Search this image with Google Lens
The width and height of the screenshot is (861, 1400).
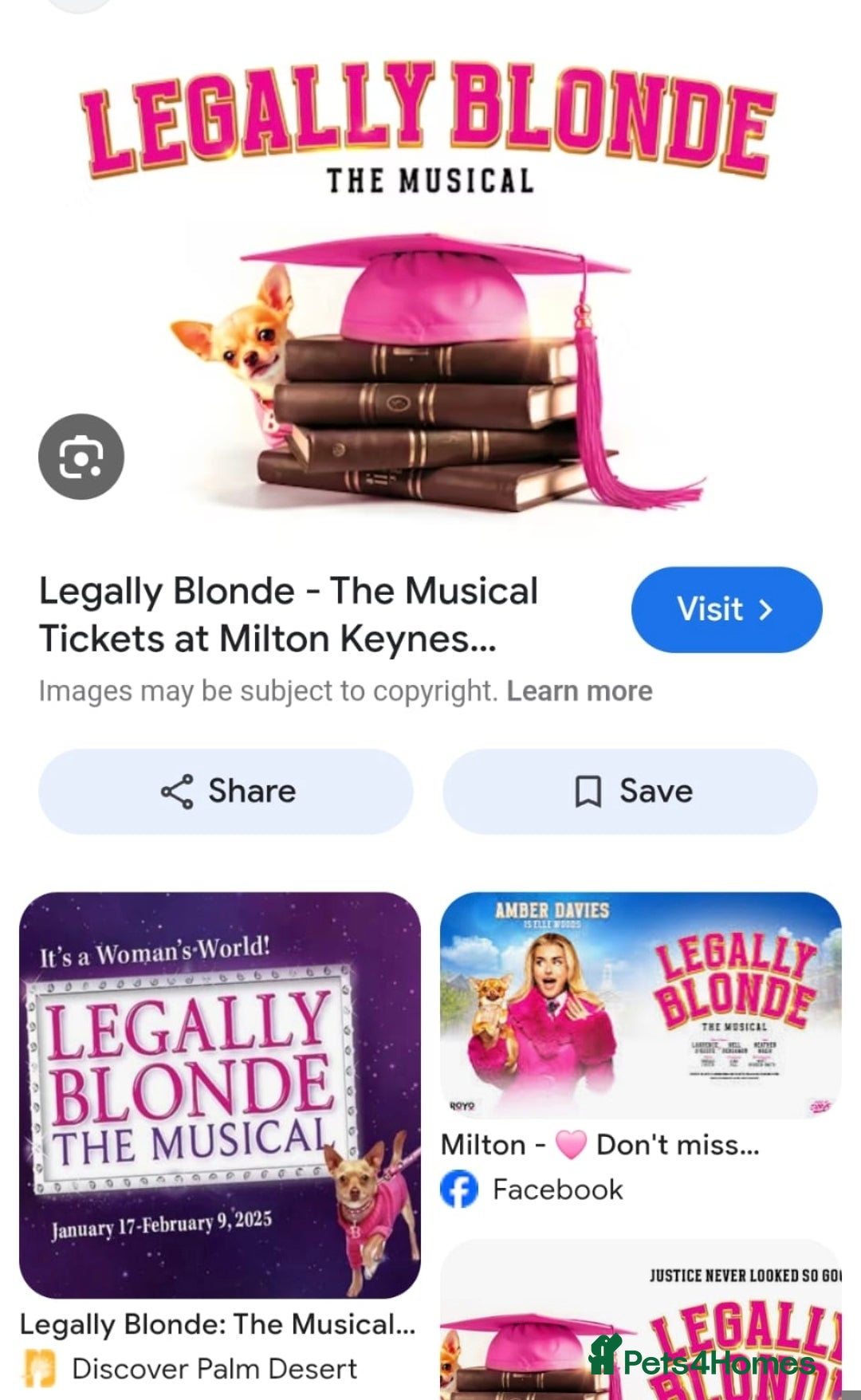pos(81,457)
